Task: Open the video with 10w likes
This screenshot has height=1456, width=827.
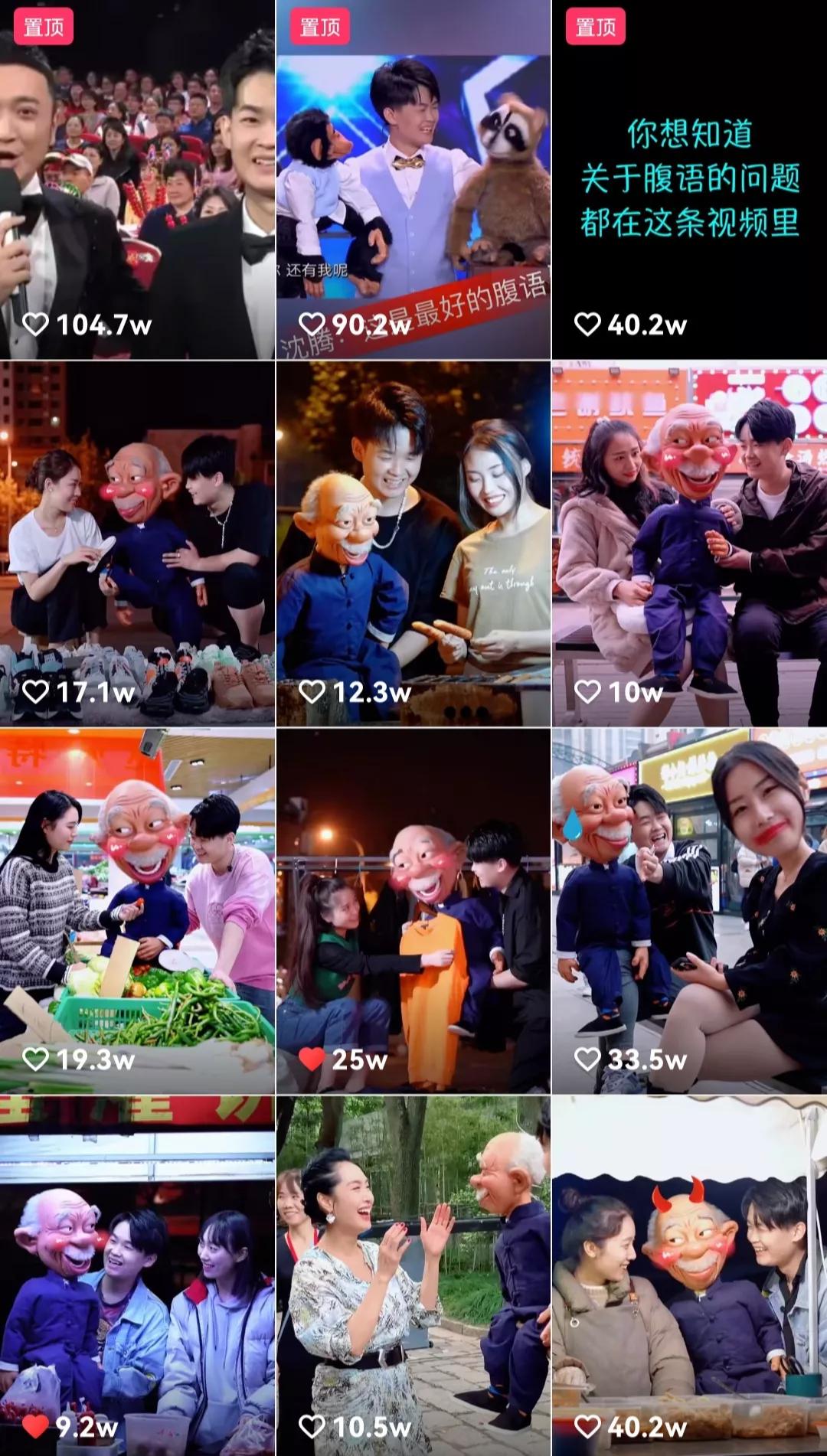Action: [689, 544]
